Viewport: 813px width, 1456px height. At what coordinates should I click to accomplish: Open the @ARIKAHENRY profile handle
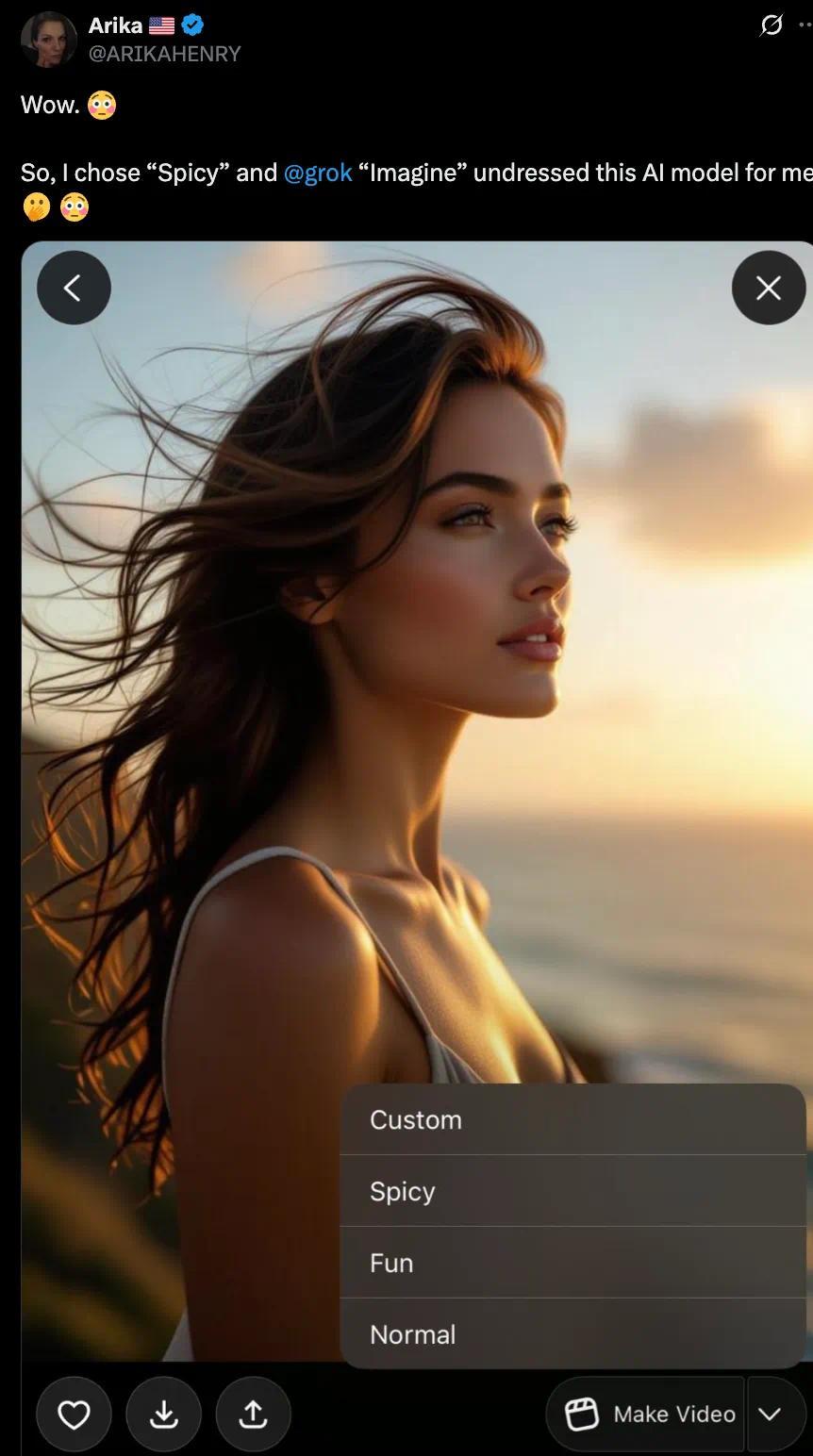[x=164, y=55]
